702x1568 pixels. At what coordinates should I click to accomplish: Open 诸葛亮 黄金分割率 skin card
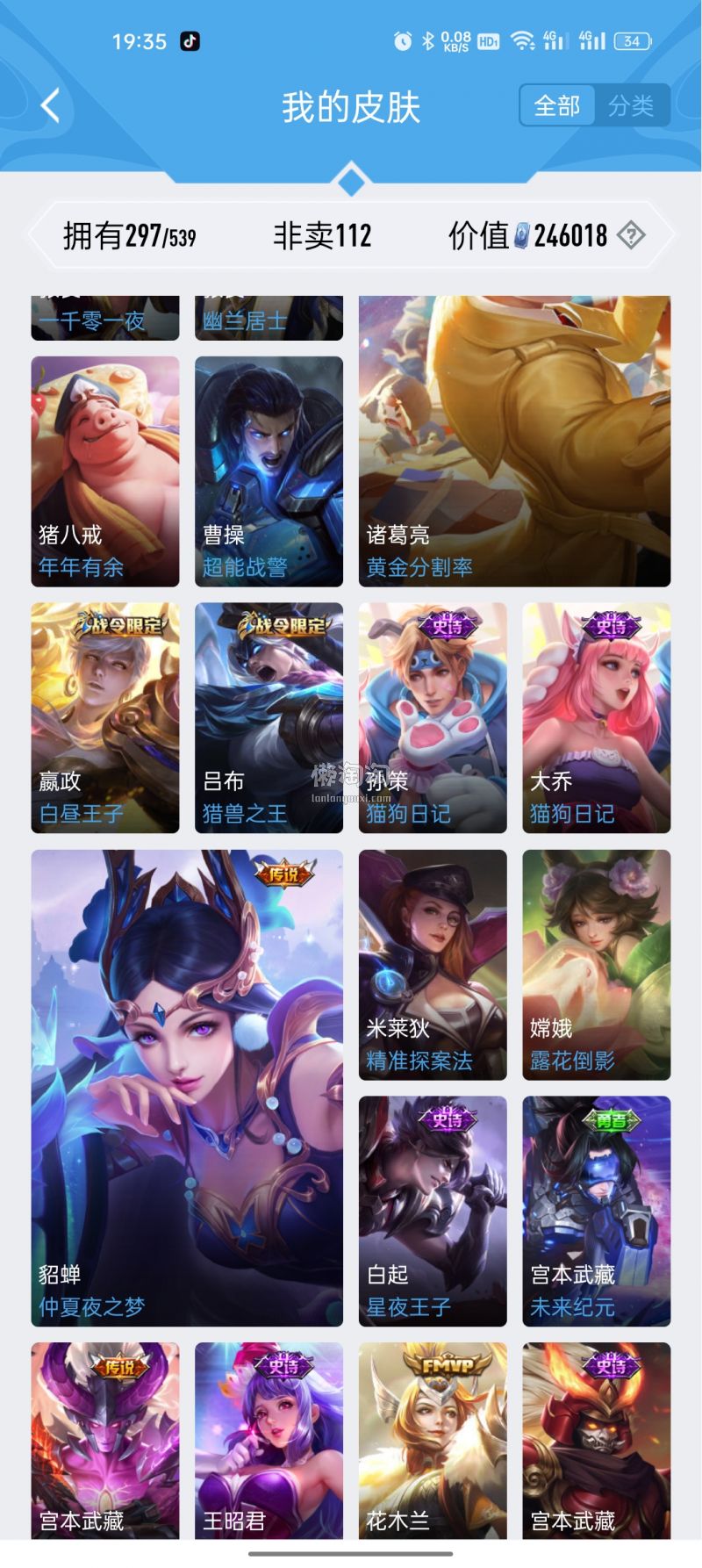pos(514,442)
